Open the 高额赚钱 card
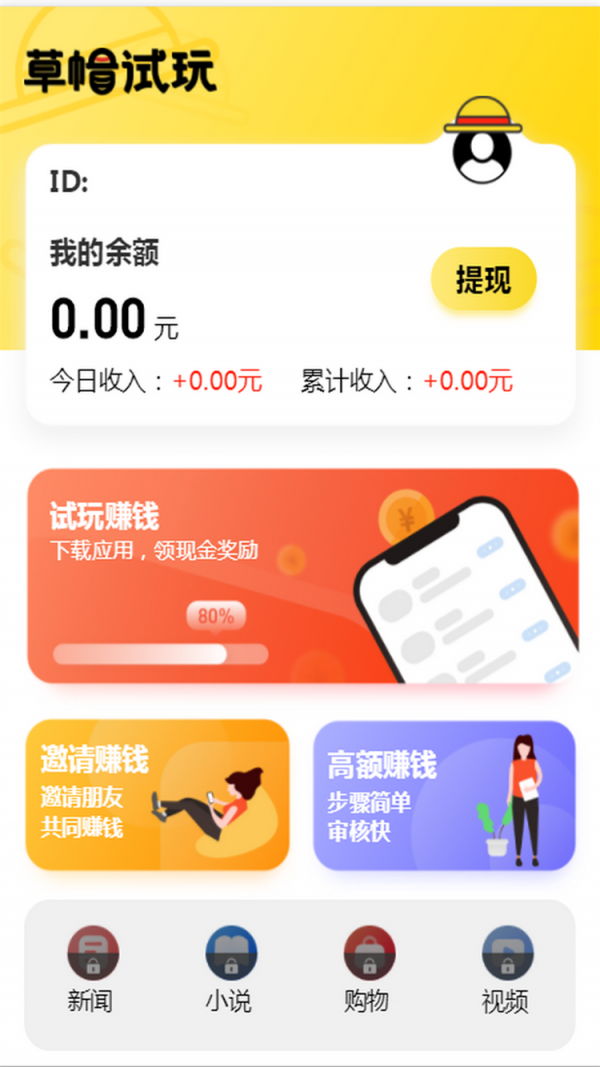Image resolution: width=600 pixels, height=1067 pixels. [x=444, y=794]
